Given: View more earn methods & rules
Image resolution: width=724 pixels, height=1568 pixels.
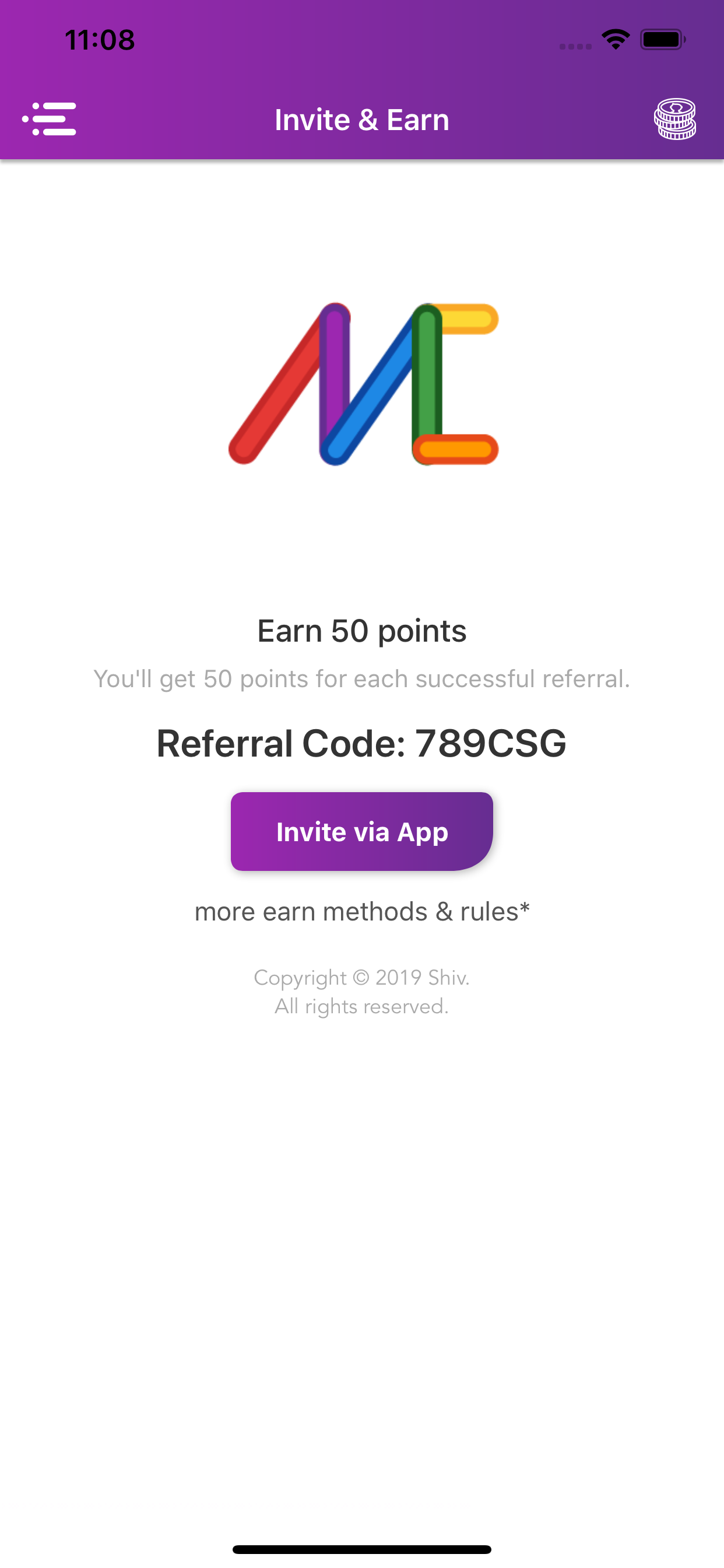Looking at the screenshot, I should click(362, 912).
